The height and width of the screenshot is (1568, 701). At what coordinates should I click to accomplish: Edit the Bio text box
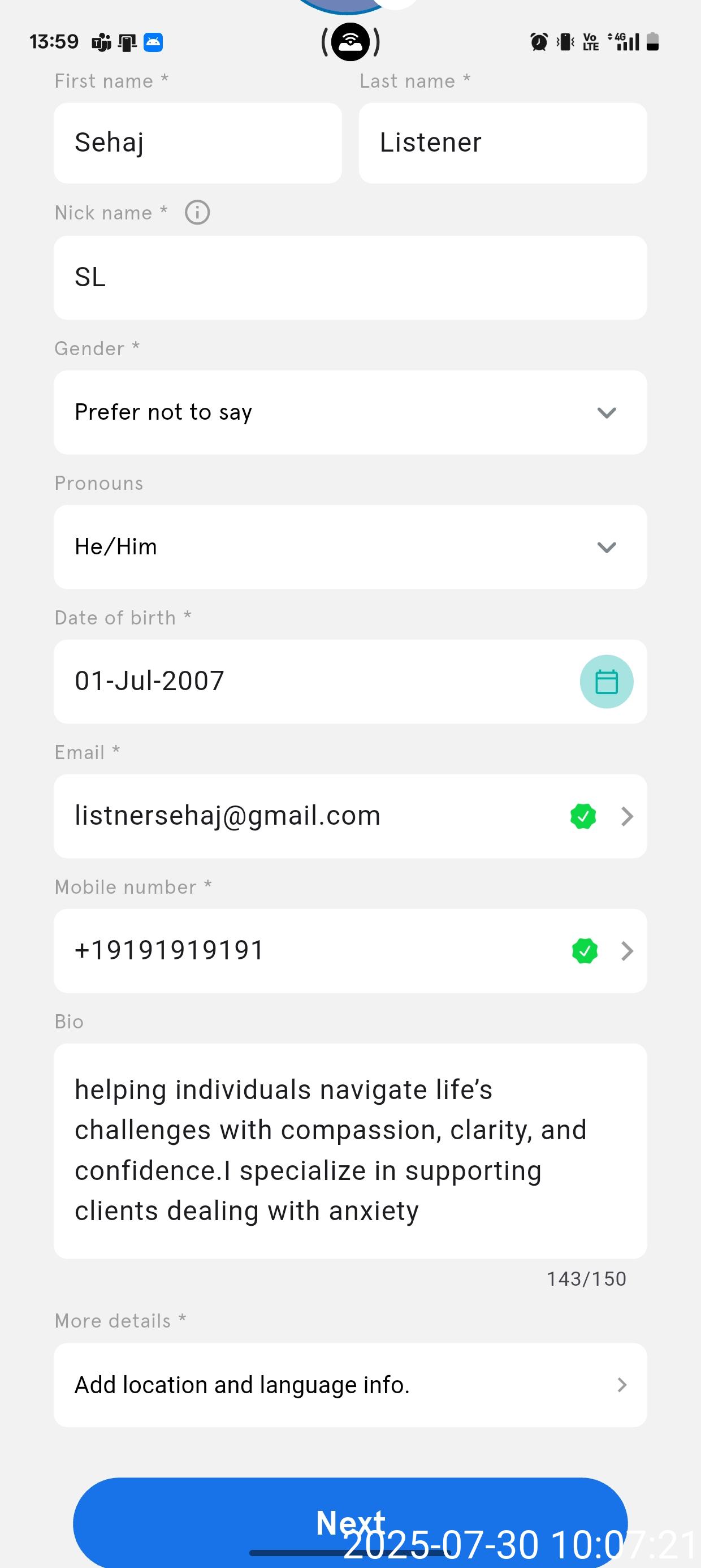click(x=350, y=1151)
